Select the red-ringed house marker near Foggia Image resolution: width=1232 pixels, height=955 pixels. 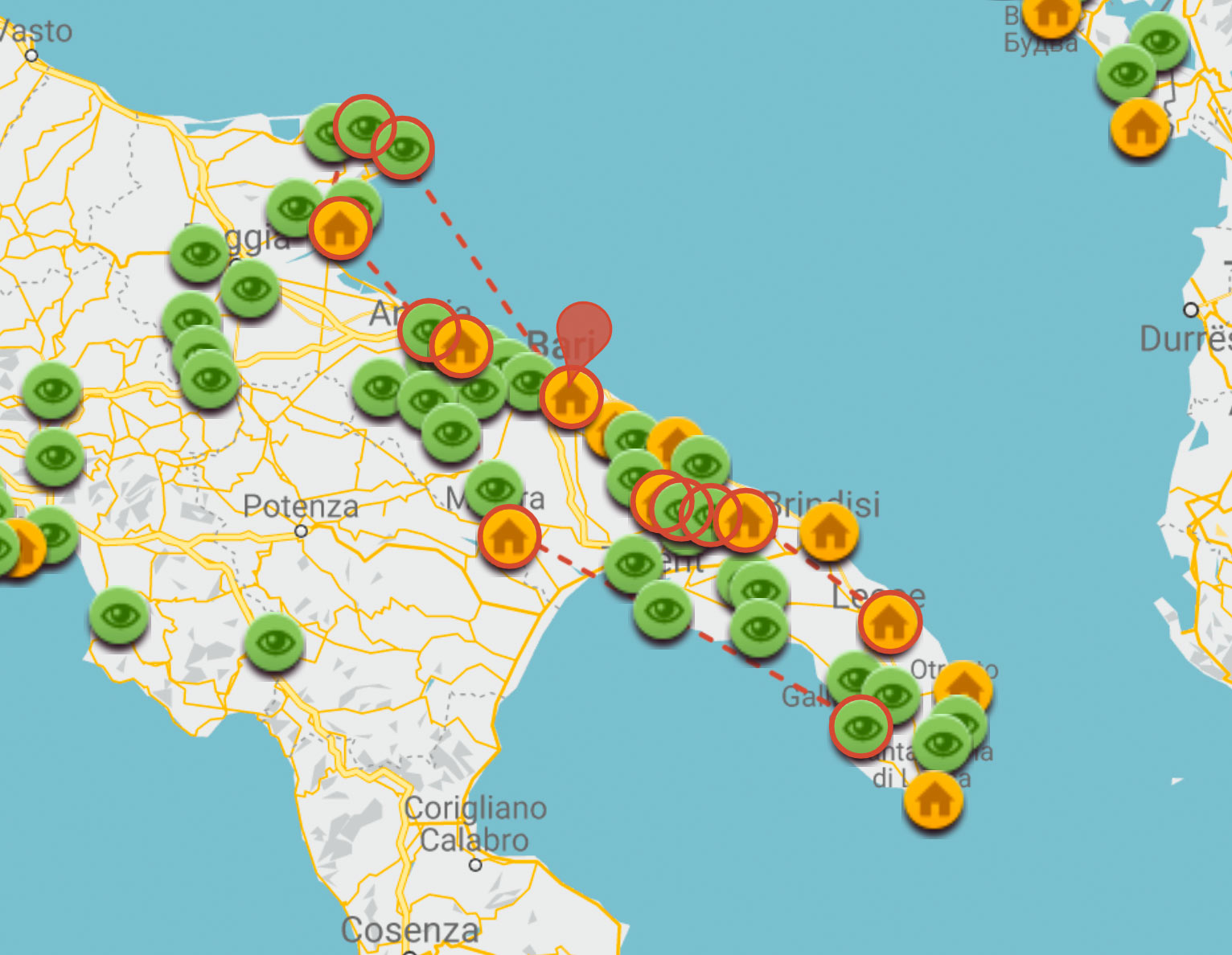point(339,228)
